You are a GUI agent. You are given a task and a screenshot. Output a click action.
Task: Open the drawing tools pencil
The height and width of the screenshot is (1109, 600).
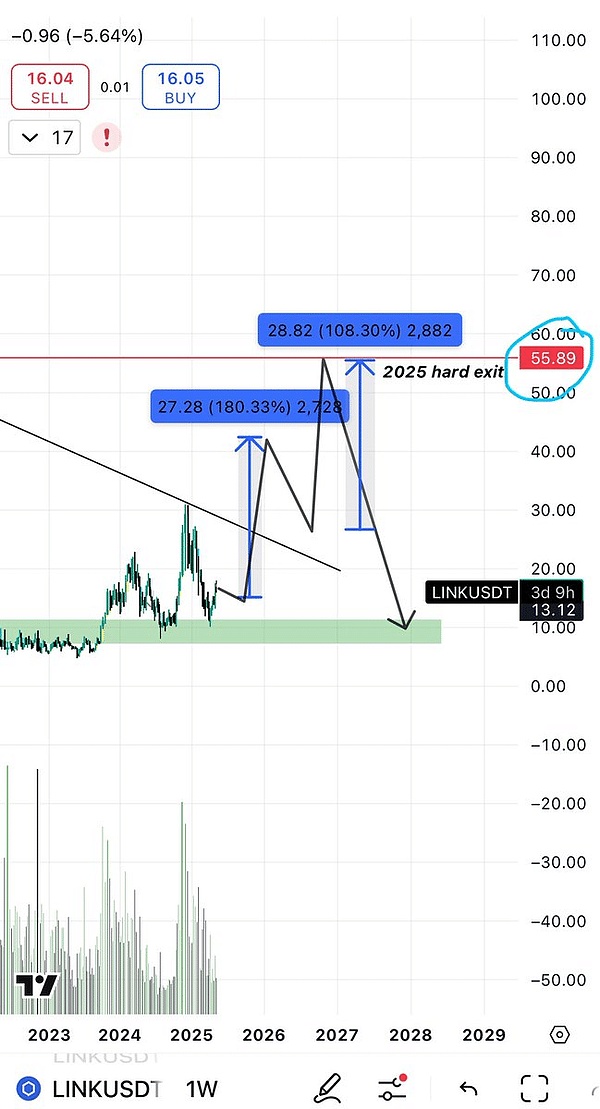(327, 1088)
